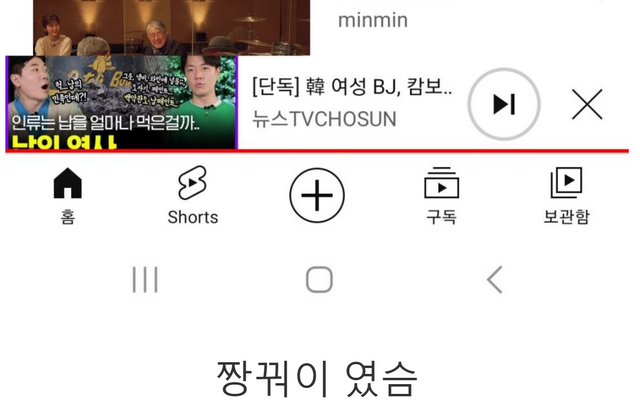Screen dimensions: 640x420
Task: Skip to the next video in miniplayer
Action: 504,104
